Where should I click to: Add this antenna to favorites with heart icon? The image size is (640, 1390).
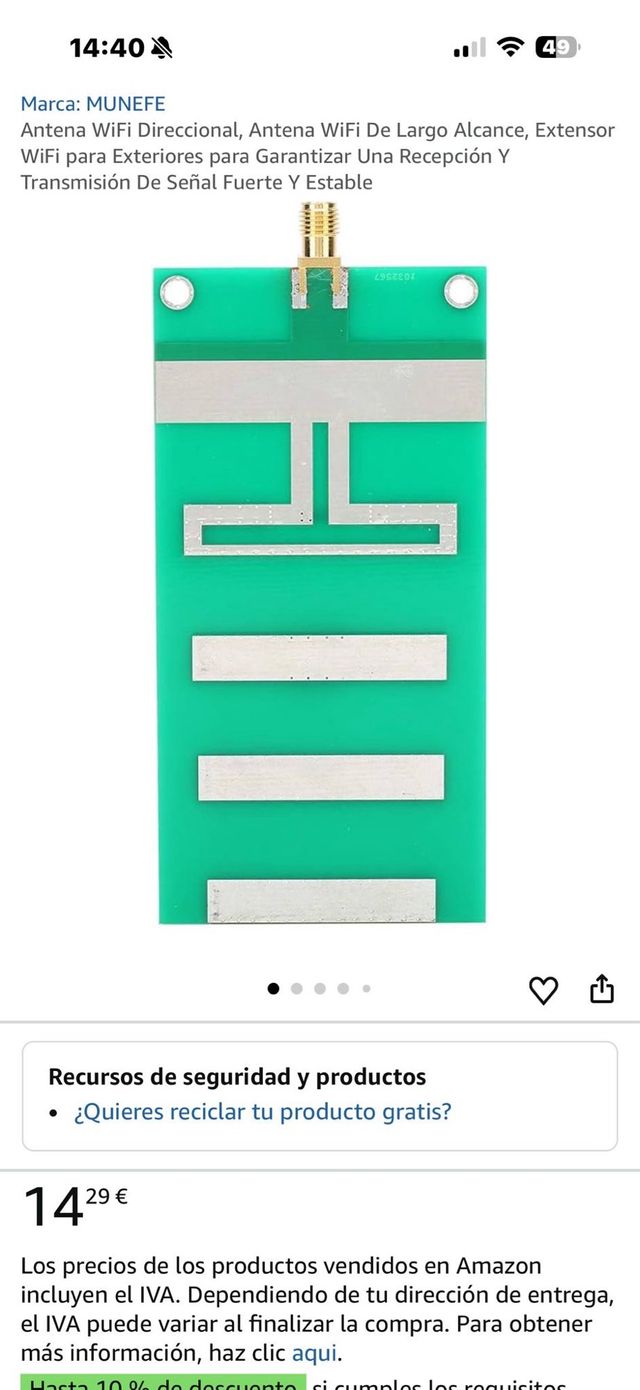click(x=543, y=990)
